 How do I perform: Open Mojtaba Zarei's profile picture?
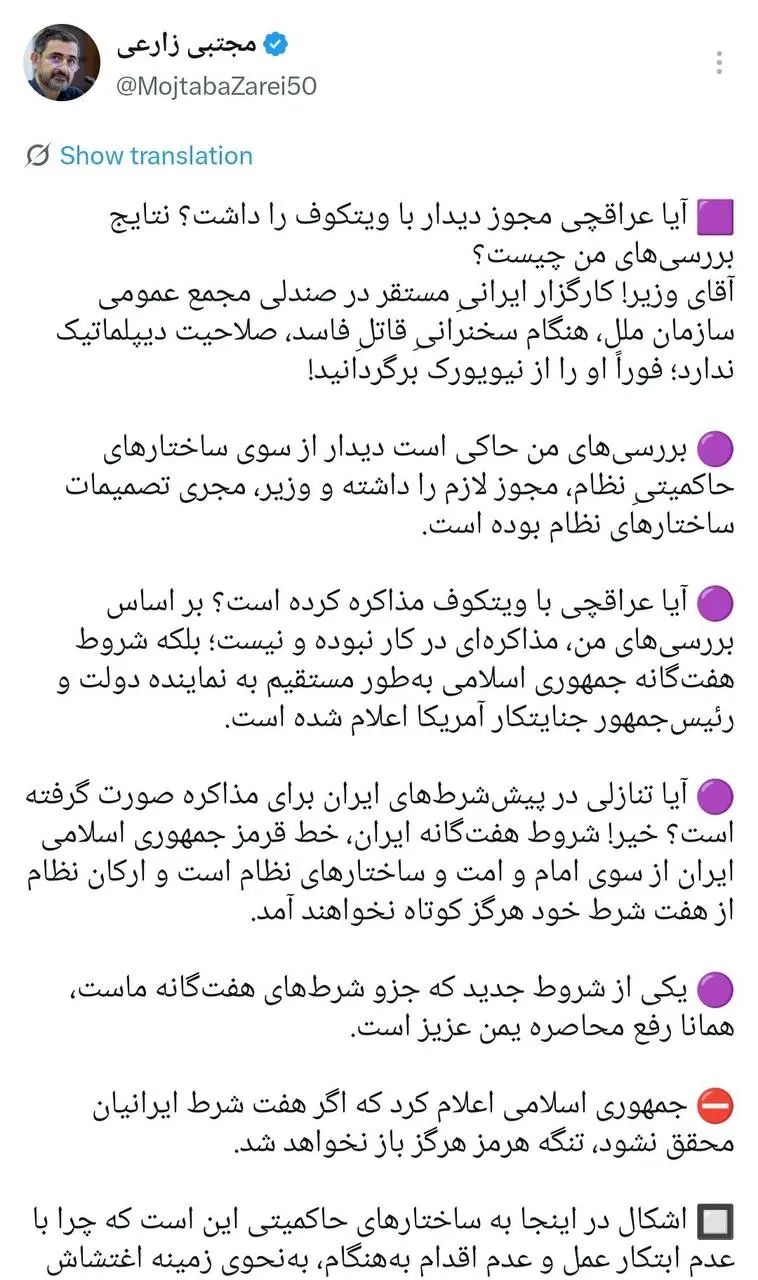(62, 63)
